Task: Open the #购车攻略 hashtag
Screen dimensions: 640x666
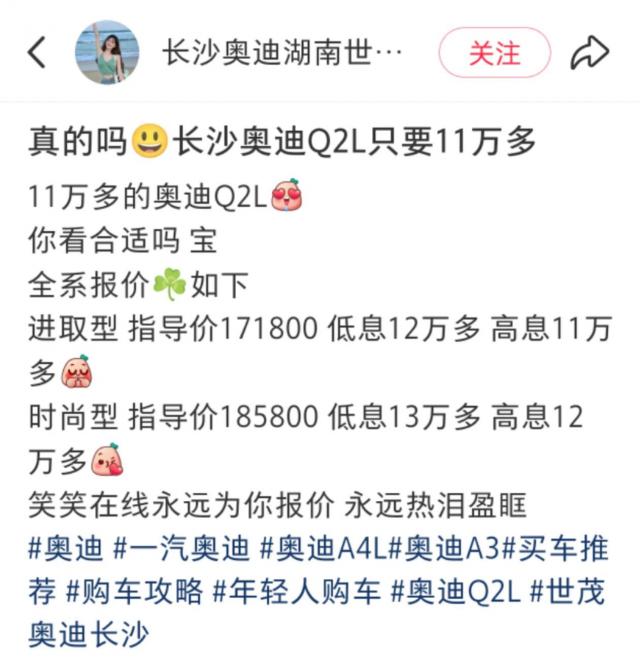Action: point(135,590)
